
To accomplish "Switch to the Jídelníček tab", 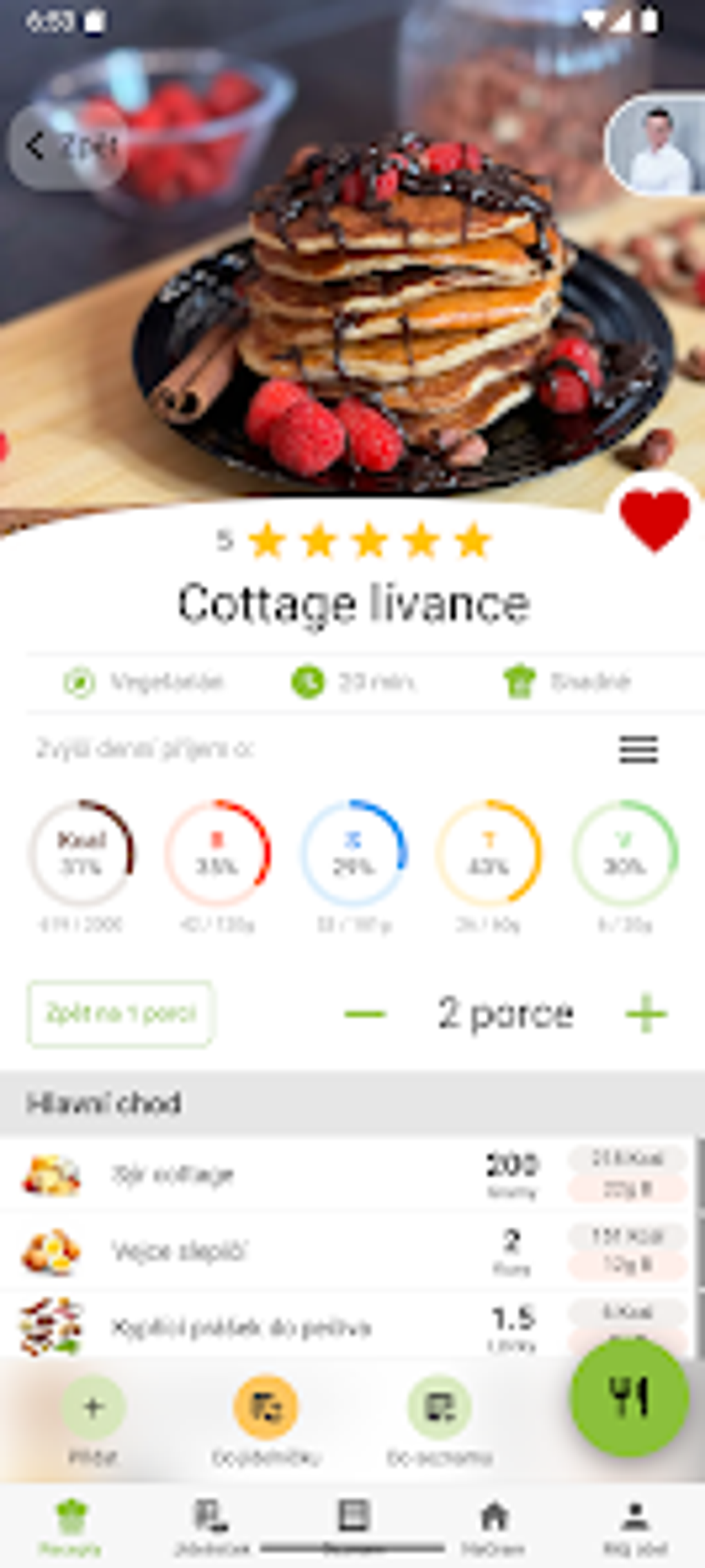I will 211,1528.
